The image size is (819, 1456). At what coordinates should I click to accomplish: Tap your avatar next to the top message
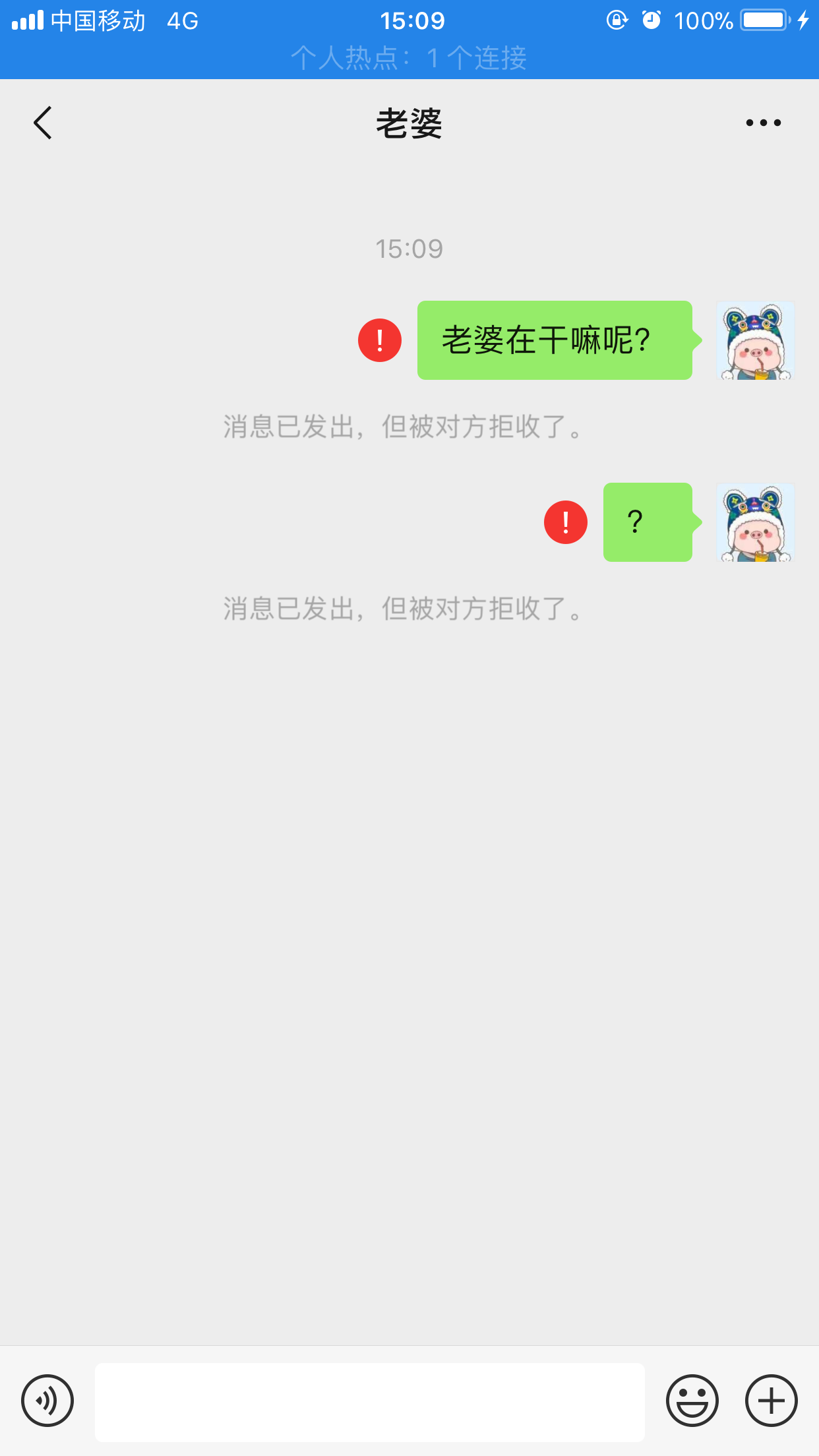755,341
